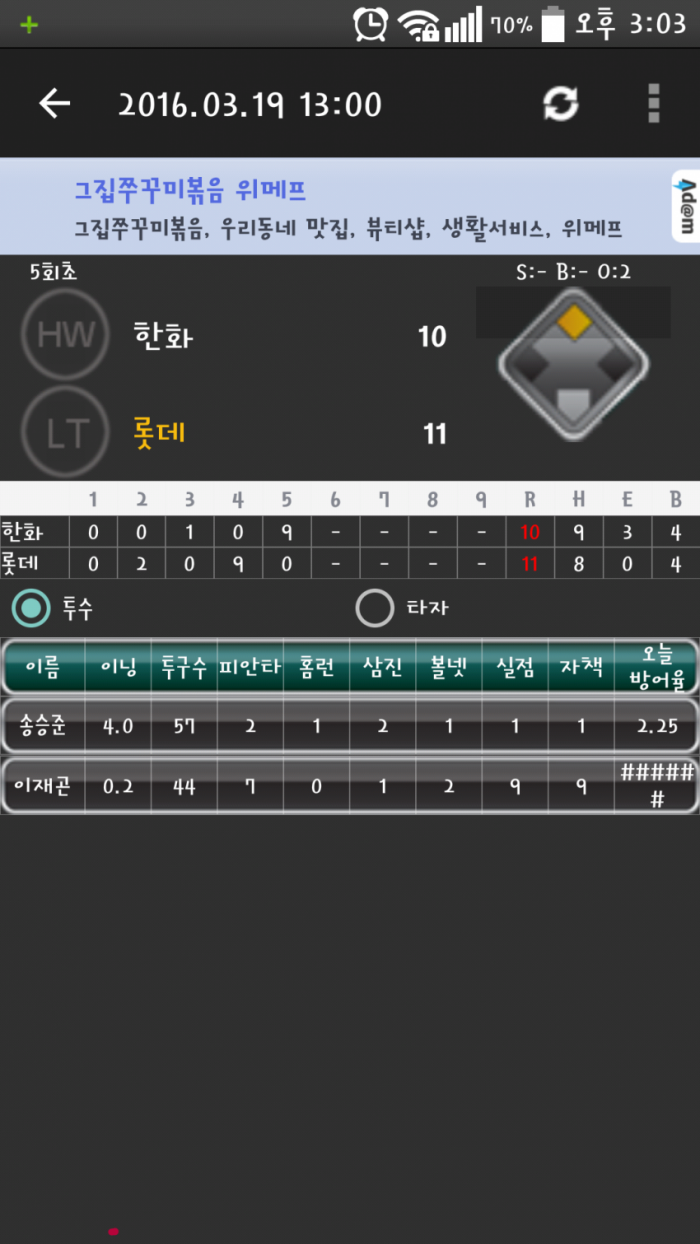Select the 타자 radio button
This screenshot has width=700, height=1244.
pyautogui.click(x=375, y=607)
